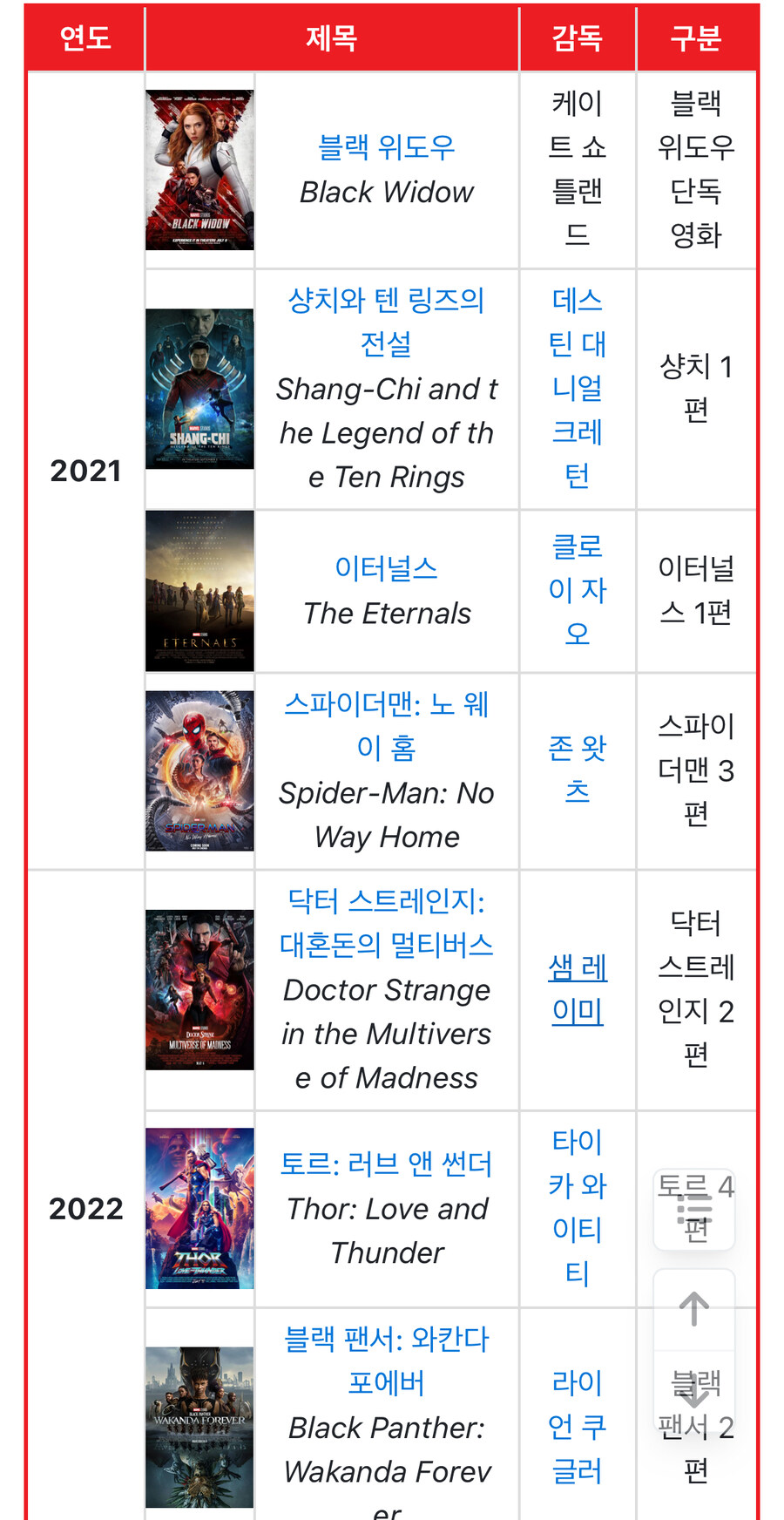Click the Eternals movie poster
784x1520 pixels.
click(199, 590)
